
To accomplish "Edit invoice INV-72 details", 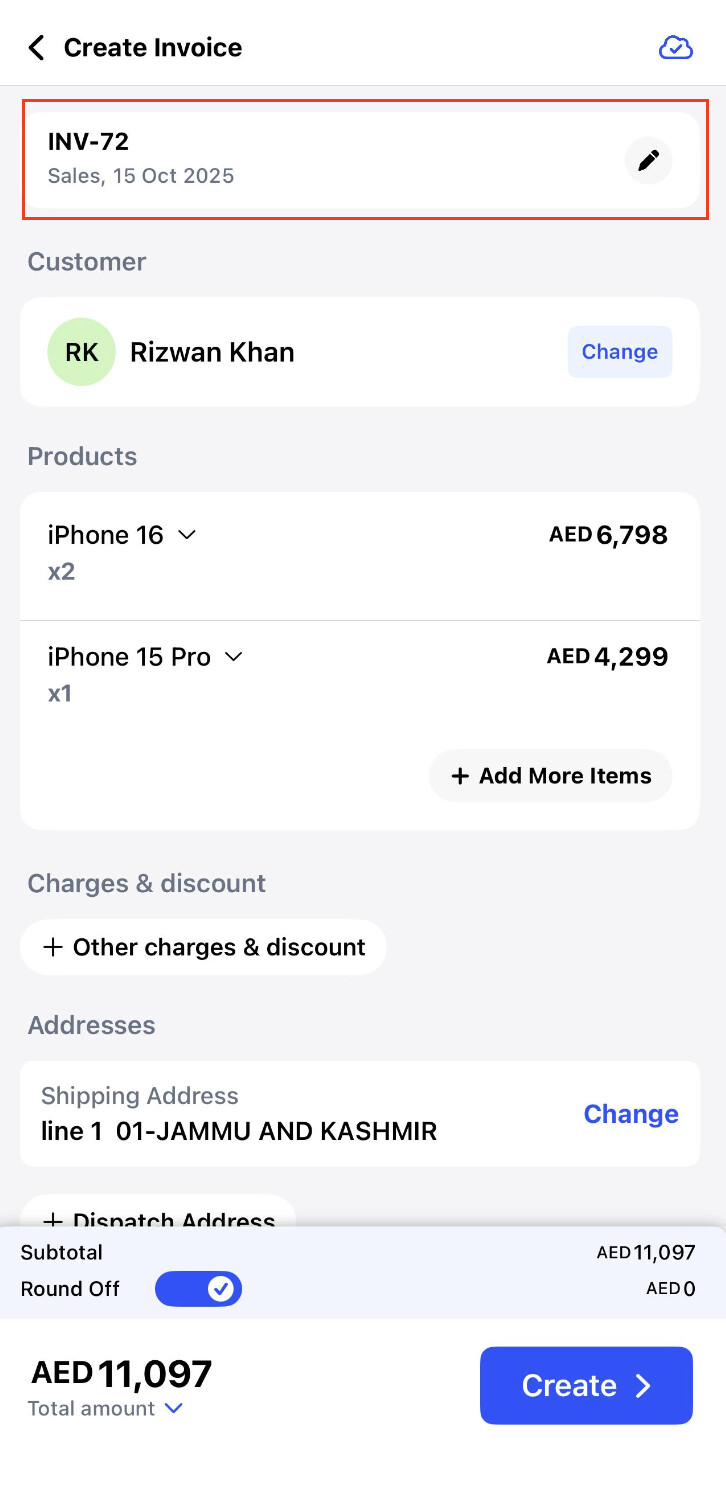I will pos(648,160).
